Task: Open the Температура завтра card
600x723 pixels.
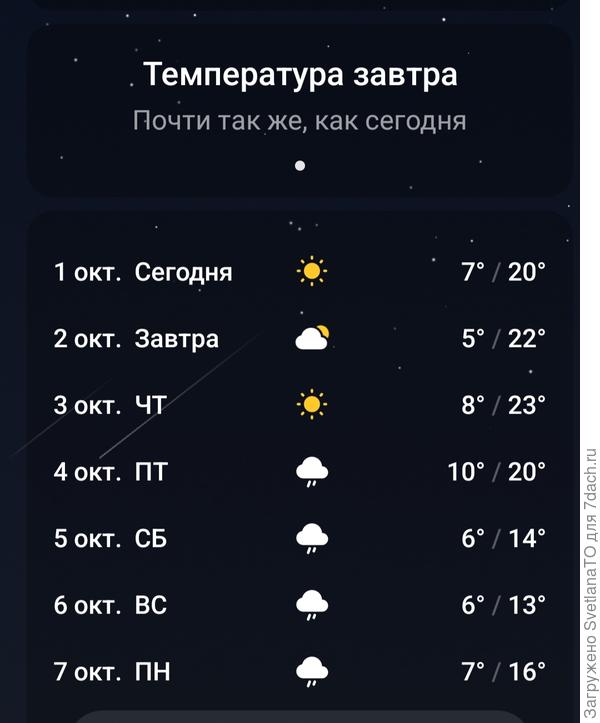Action: click(299, 98)
